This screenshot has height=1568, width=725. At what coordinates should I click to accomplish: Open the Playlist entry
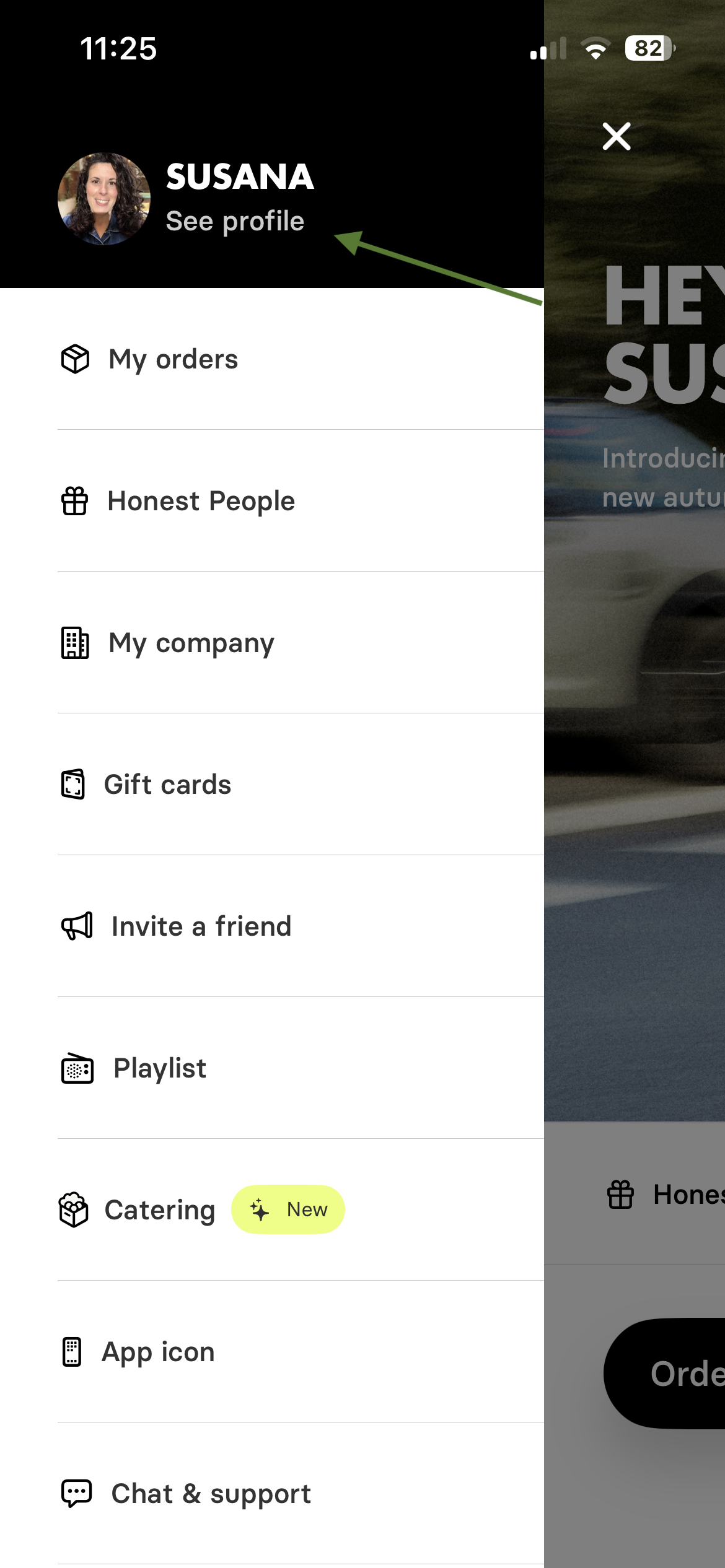[x=159, y=1068]
